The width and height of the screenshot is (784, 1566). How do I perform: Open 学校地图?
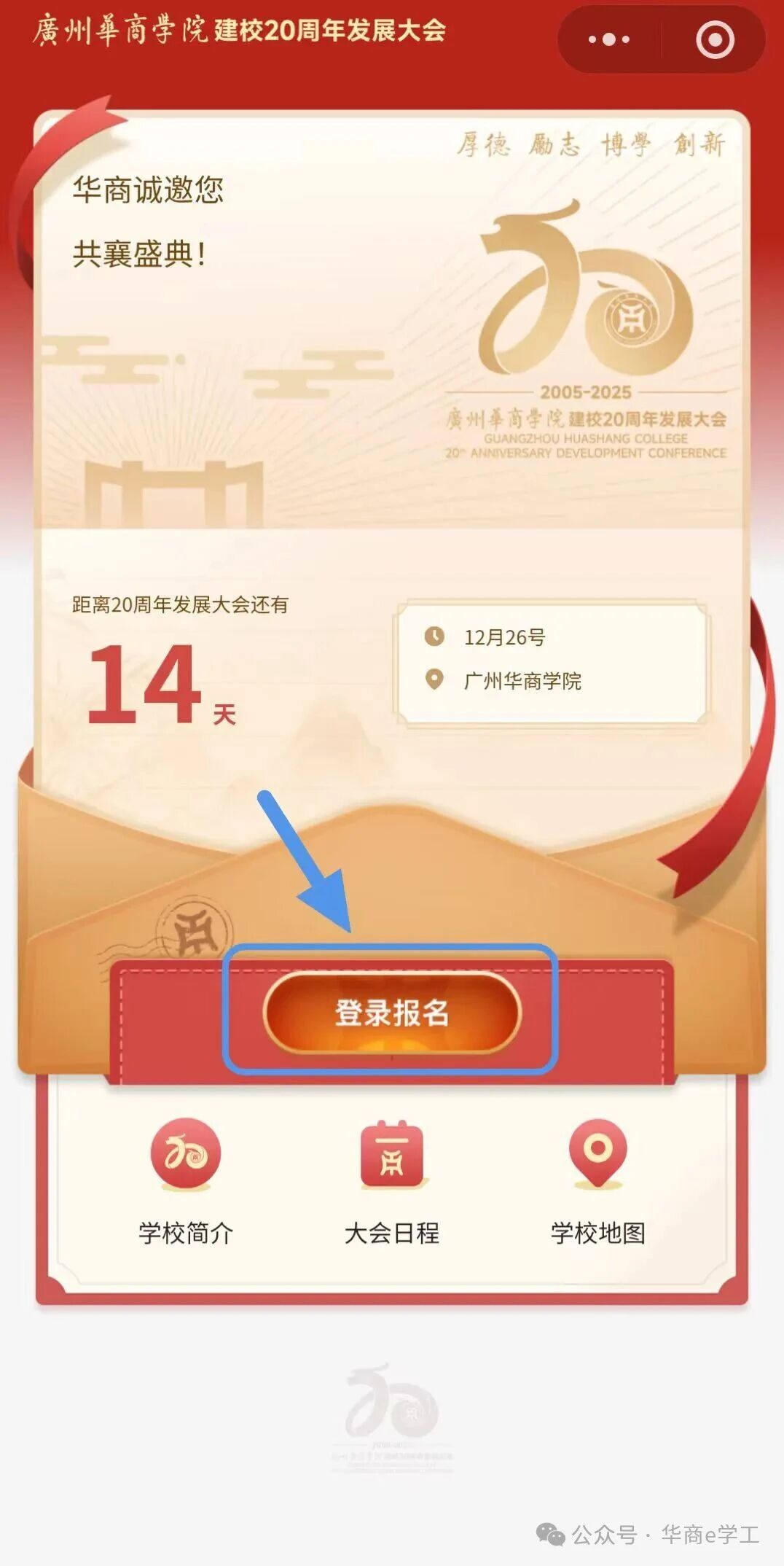pos(597,1181)
